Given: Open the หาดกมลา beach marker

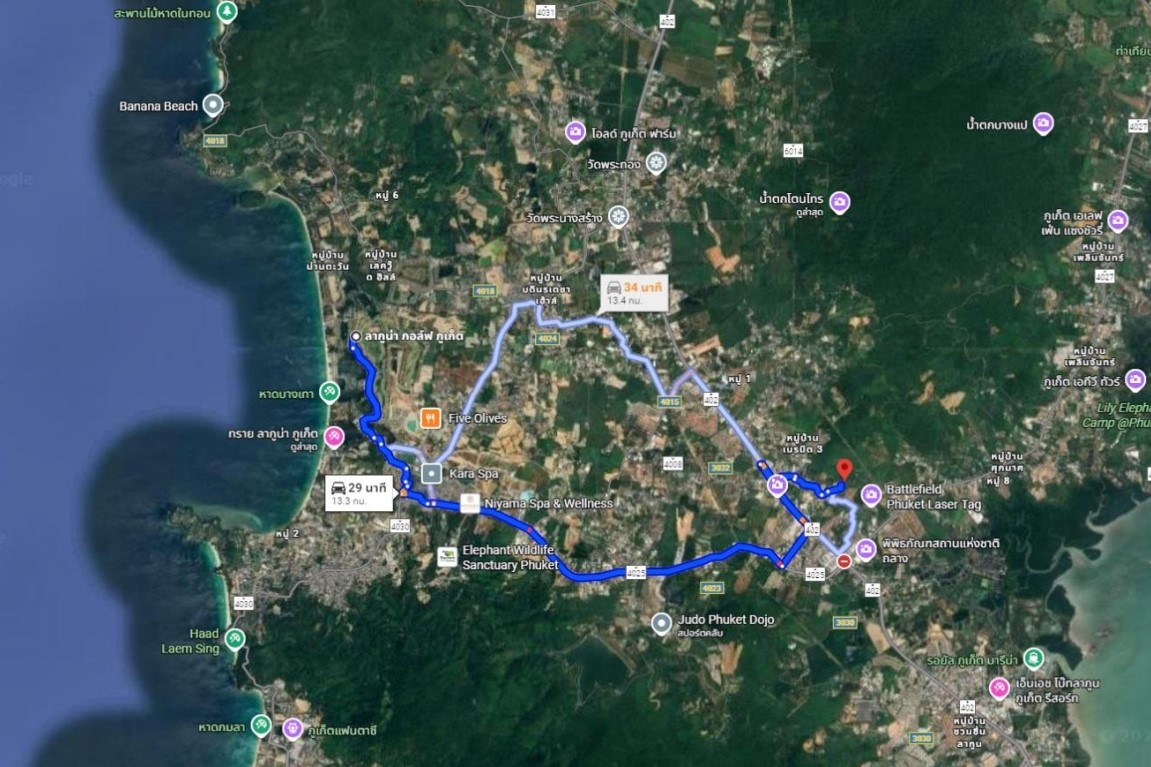Looking at the screenshot, I should (260, 725).
